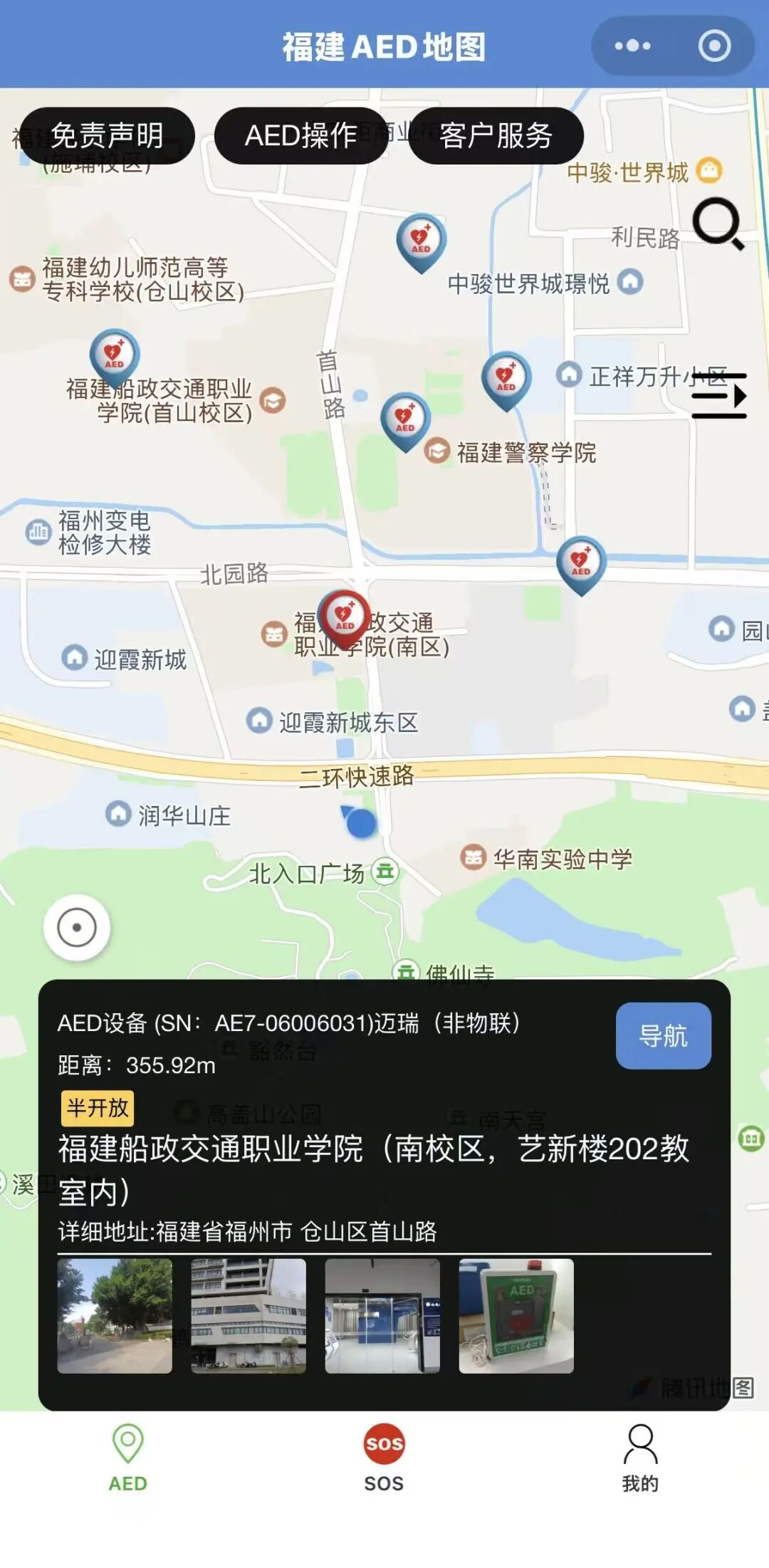The width and height of the screenshot is (769, 1568).
Task: Open the mini program more options menu
Action: [632, 46]
